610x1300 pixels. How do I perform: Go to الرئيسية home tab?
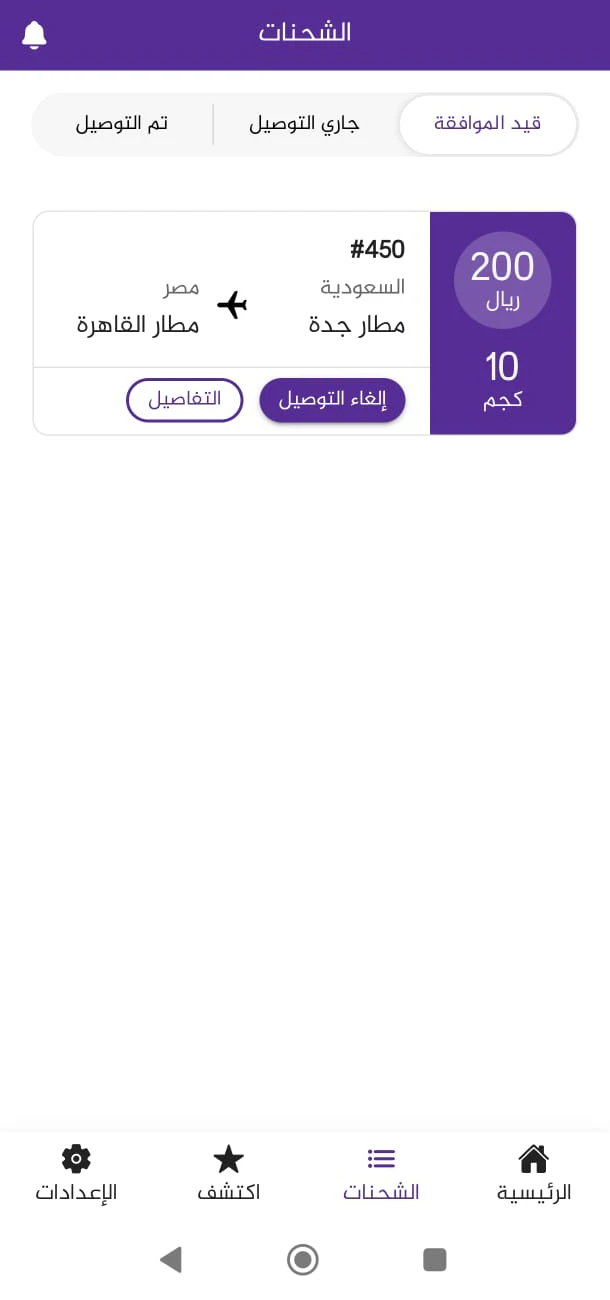(x=534, y=1174)
